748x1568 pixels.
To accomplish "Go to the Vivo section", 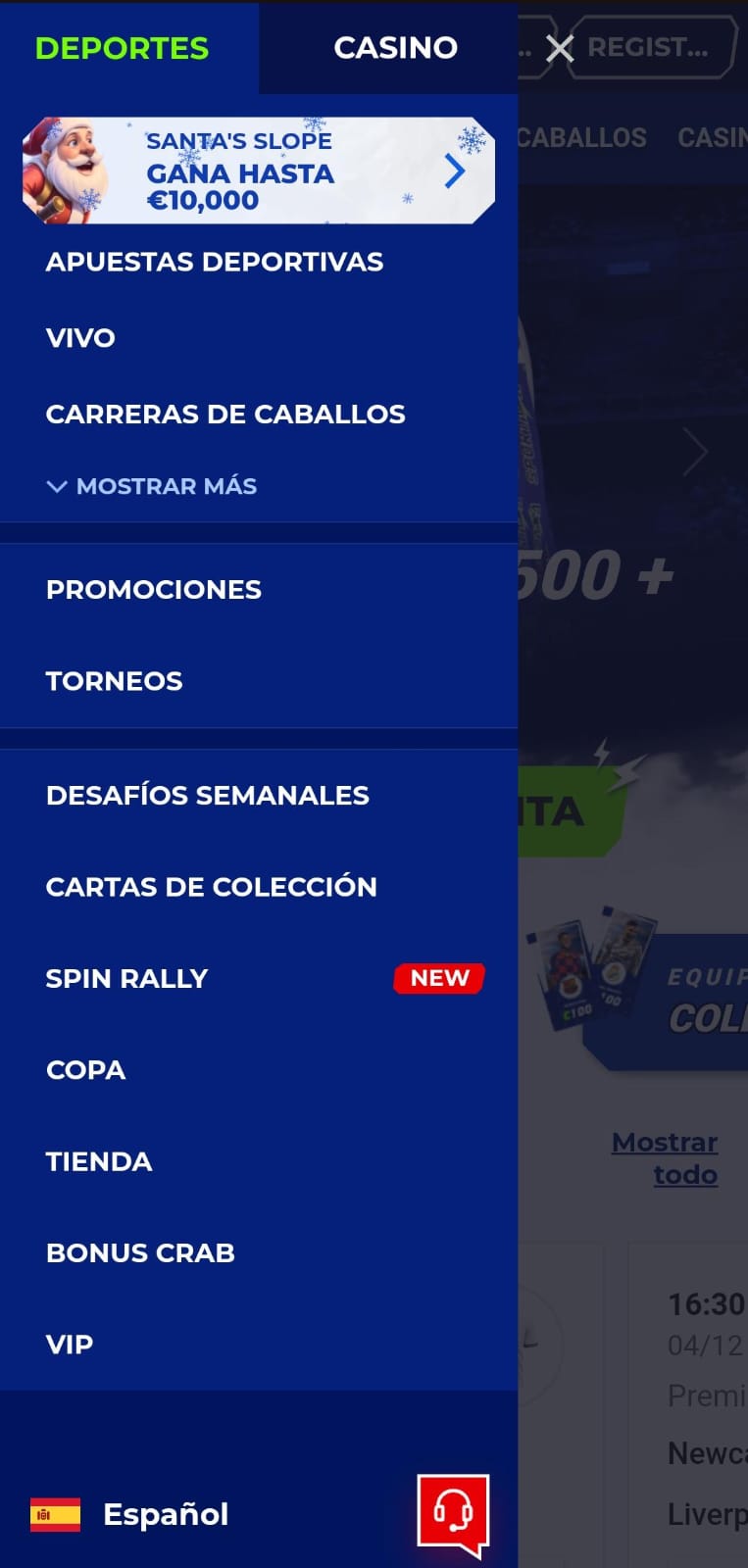I will point(80,338).
